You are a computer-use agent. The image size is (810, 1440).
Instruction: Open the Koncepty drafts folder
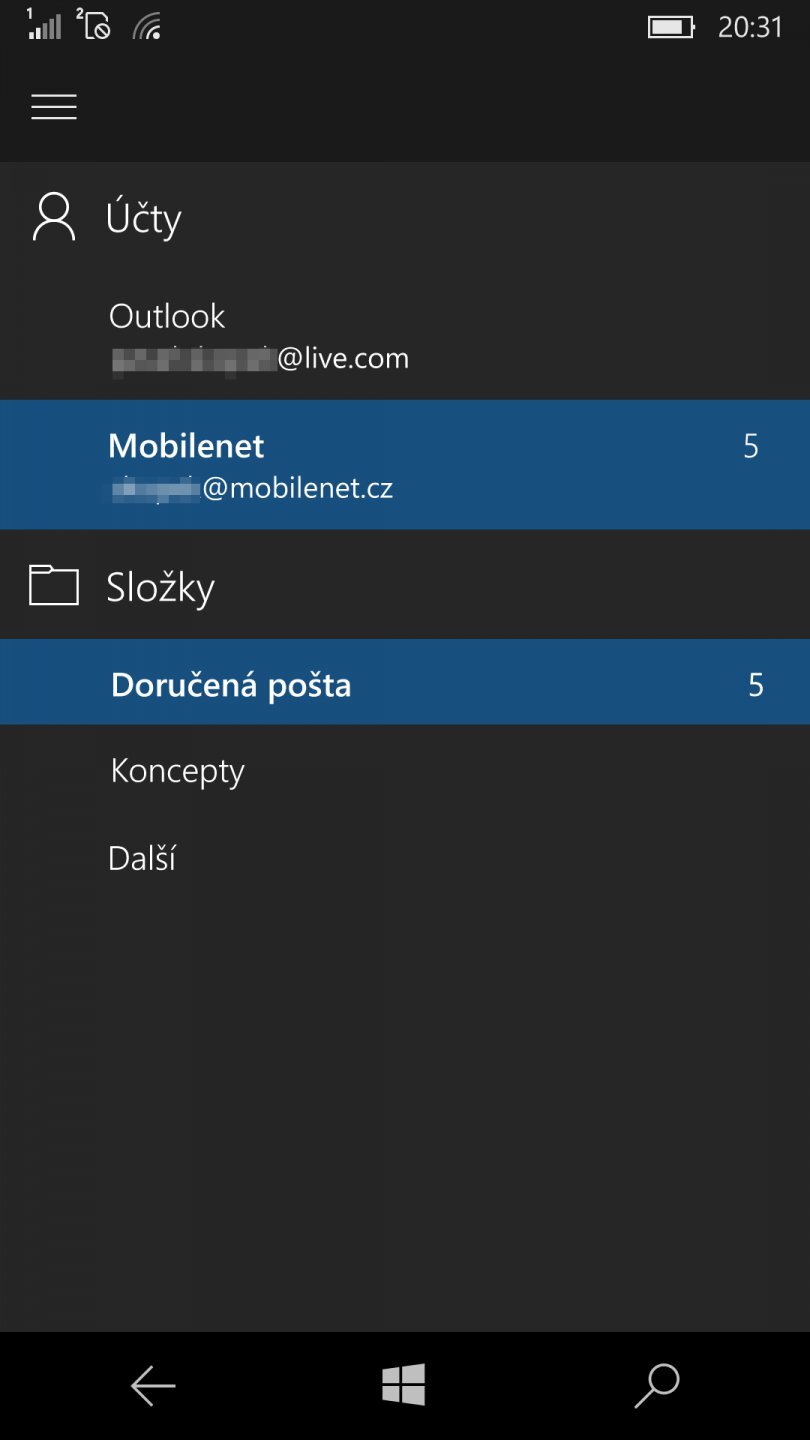click(x=176, y=770)
